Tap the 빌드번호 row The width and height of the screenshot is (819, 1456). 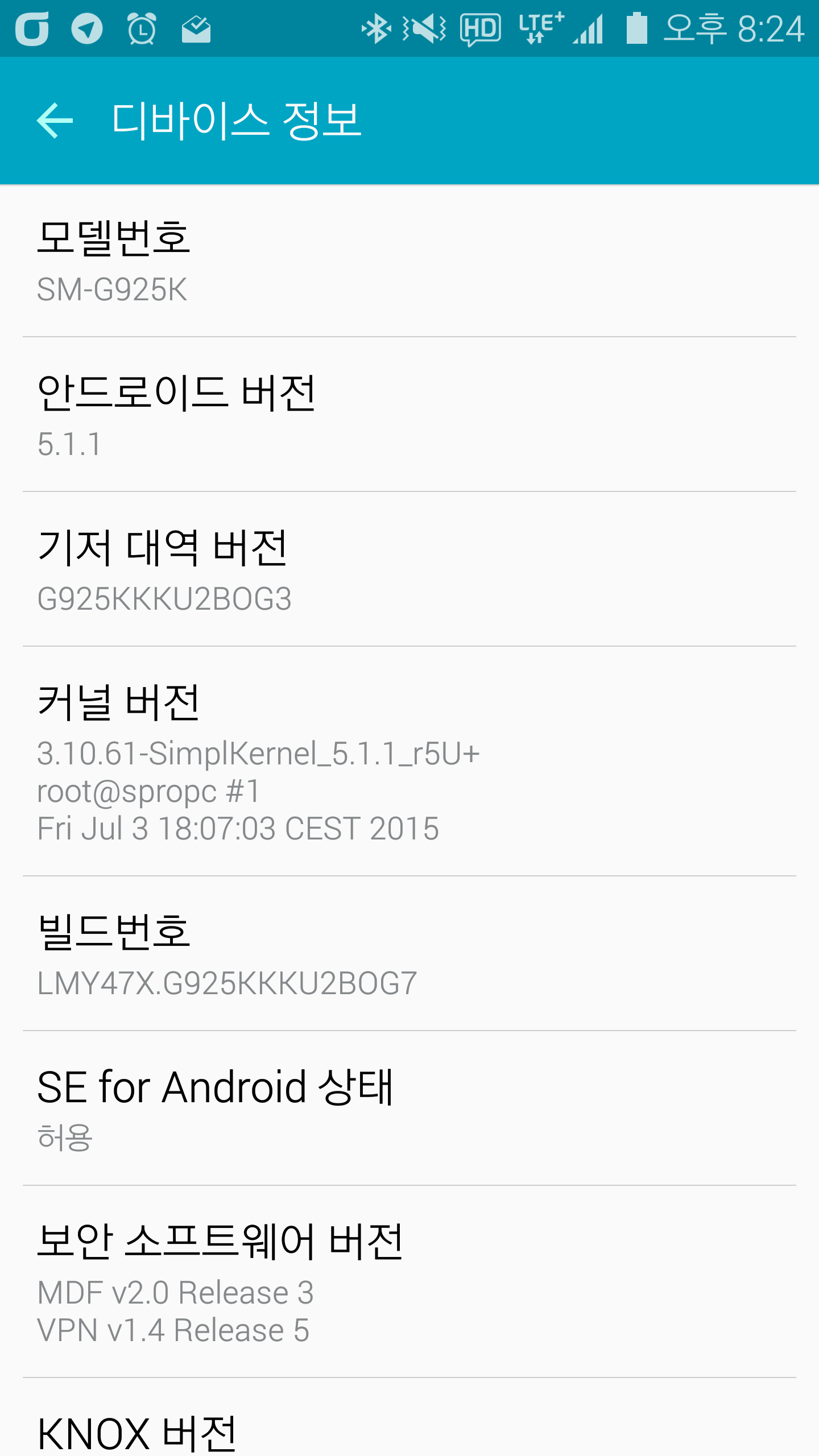coord(409,954)
